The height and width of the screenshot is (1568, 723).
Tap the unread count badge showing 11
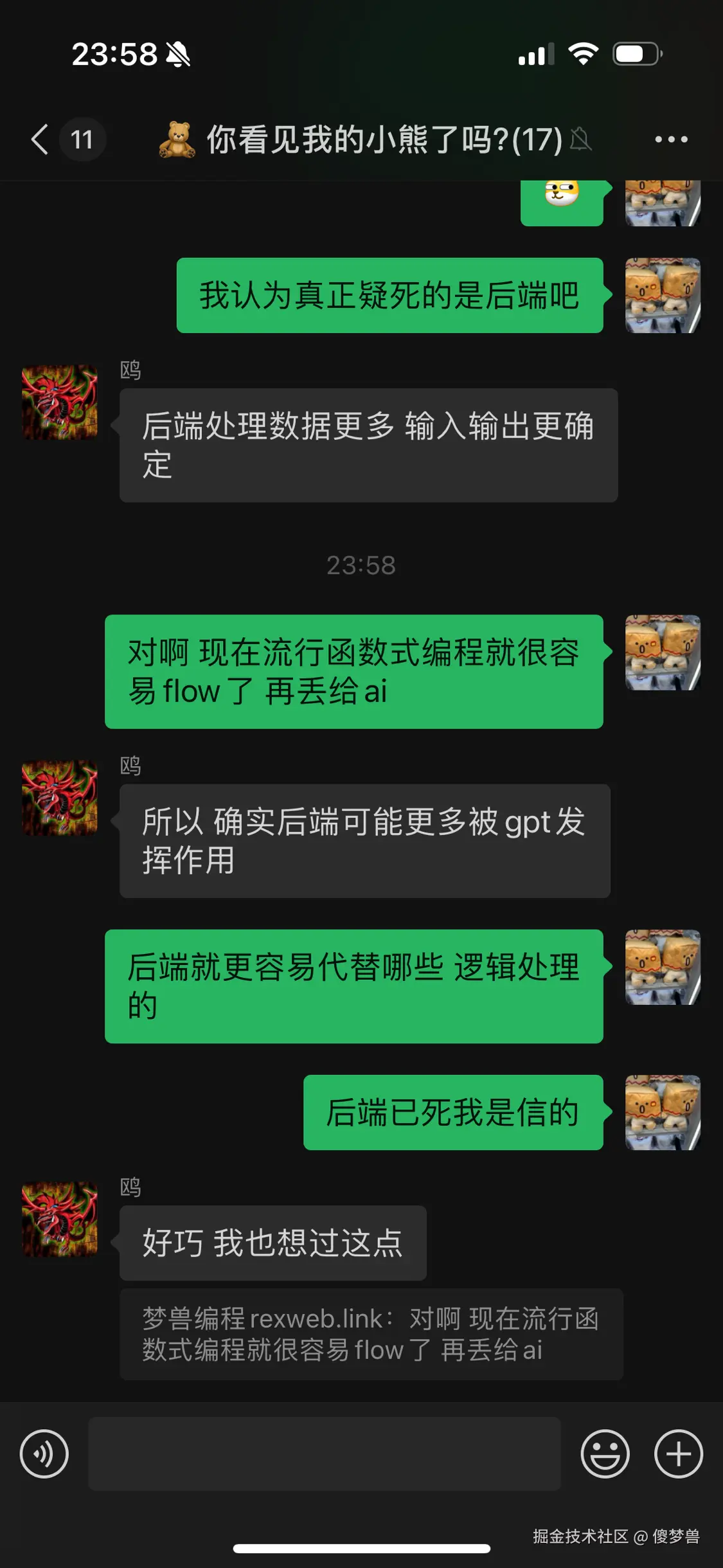(x=82, y=138)
